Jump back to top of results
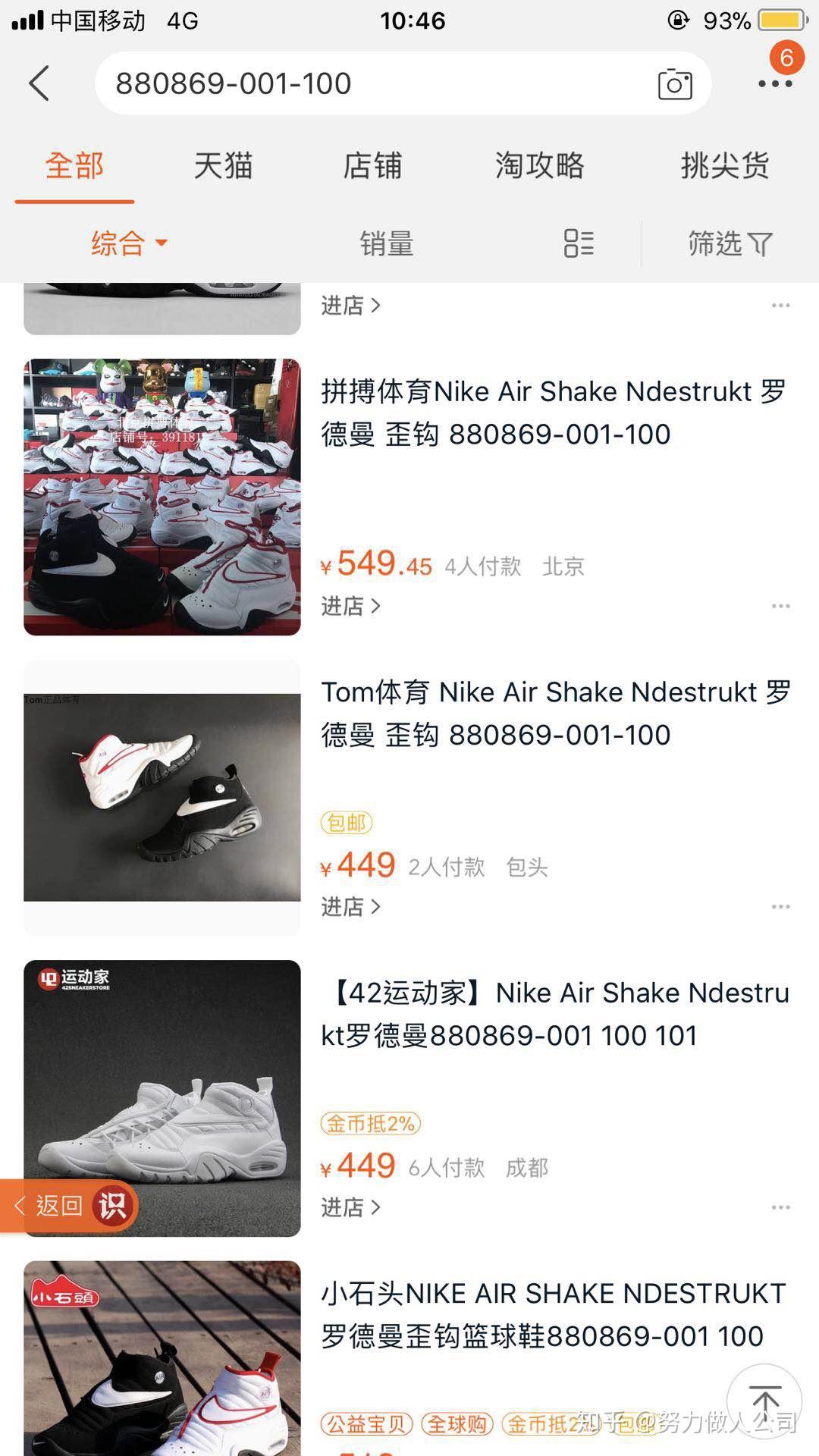Image resolution: width=819 pixels, height=1456 pixels. coord(764,1401)
